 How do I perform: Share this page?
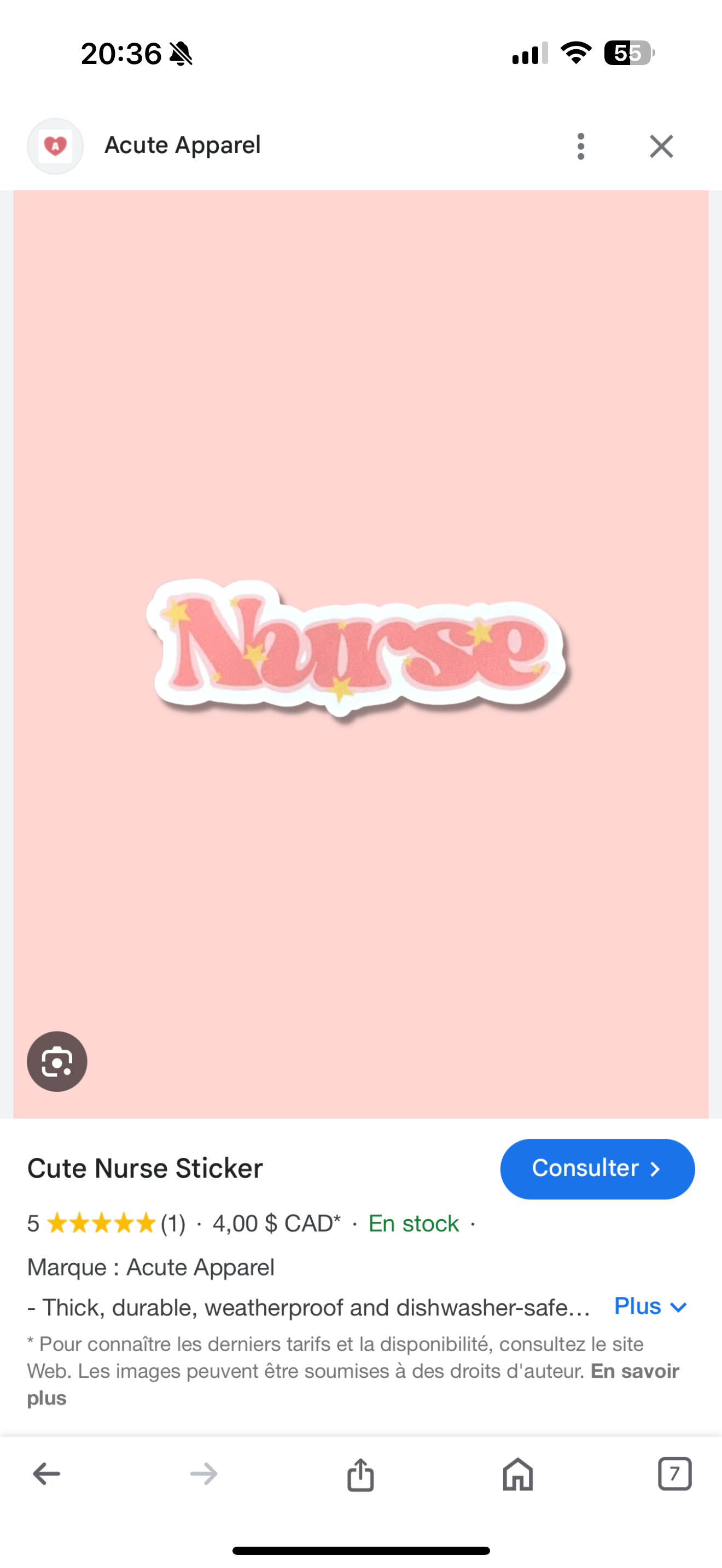pyautogui.click(x=360, y=1473)
